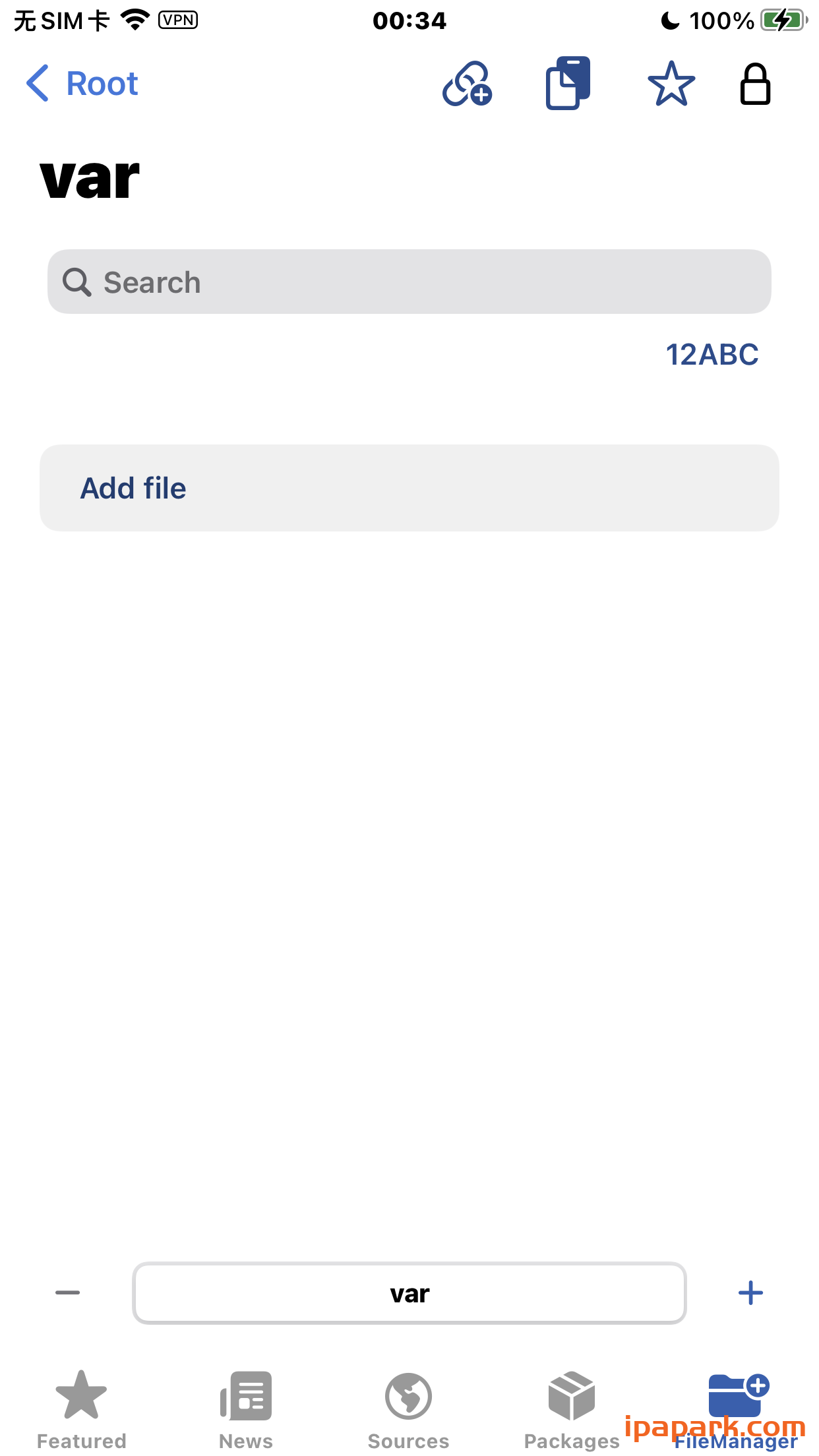Tap the link-plus icon in toolbar
The width and height of the screenshot is (819, 1456).
467,84
